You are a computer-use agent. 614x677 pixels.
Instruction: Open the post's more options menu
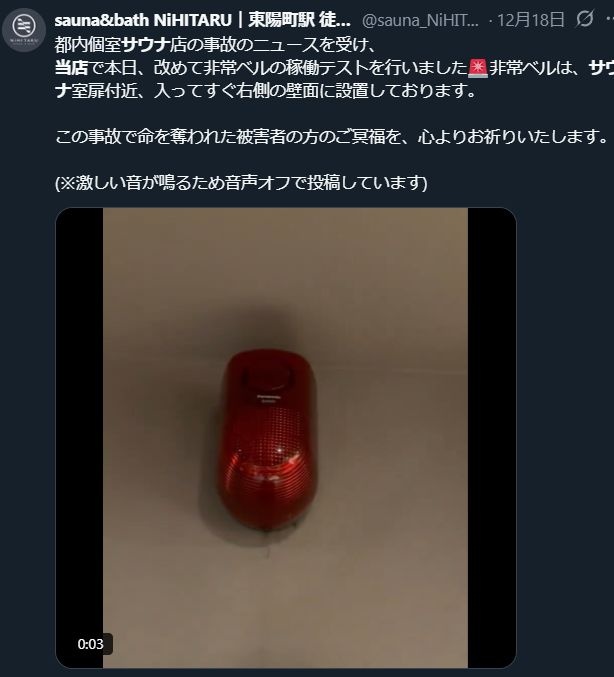[610, 19]
